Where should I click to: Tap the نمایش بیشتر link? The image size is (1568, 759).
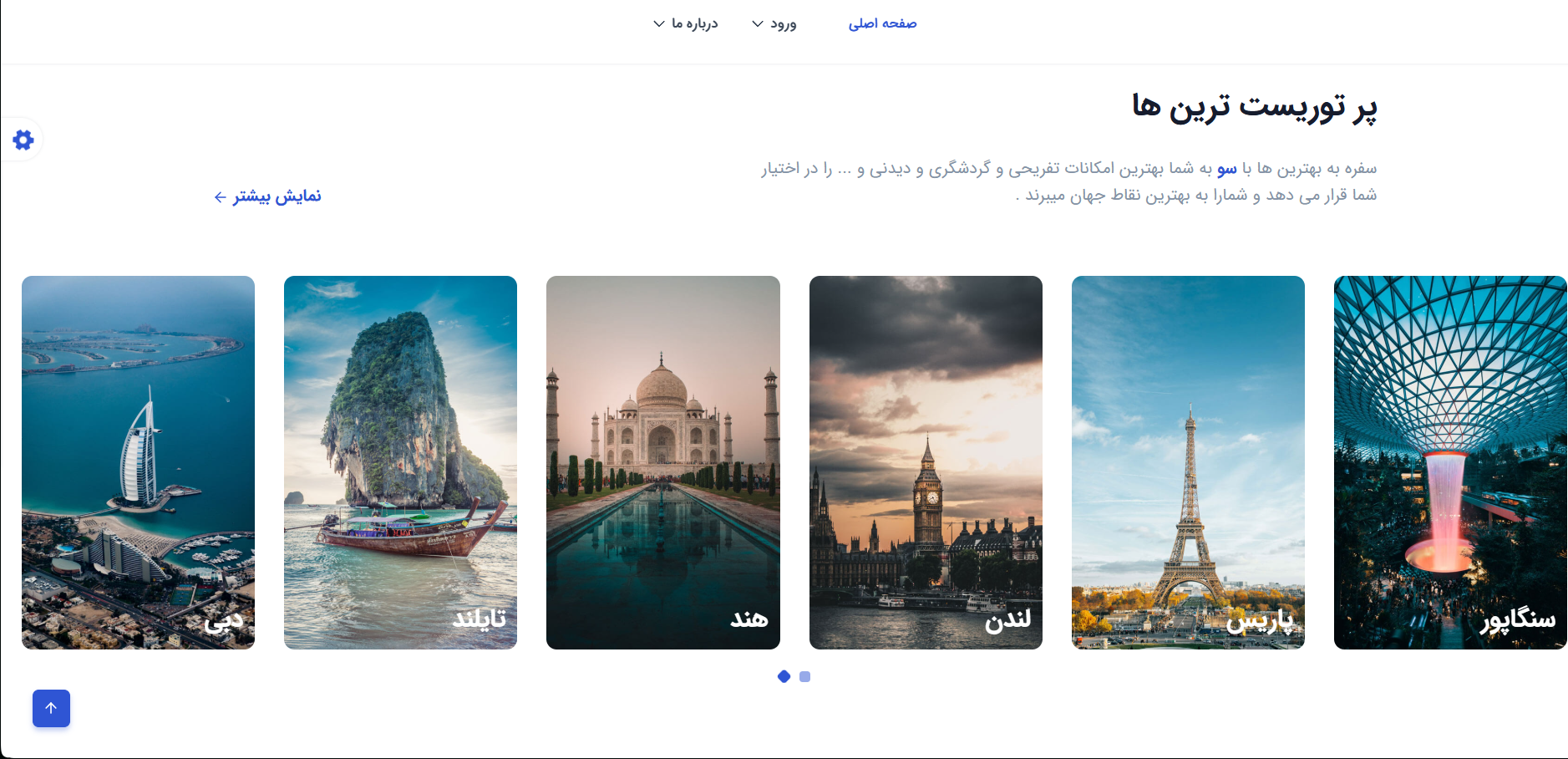pos(267,196)
